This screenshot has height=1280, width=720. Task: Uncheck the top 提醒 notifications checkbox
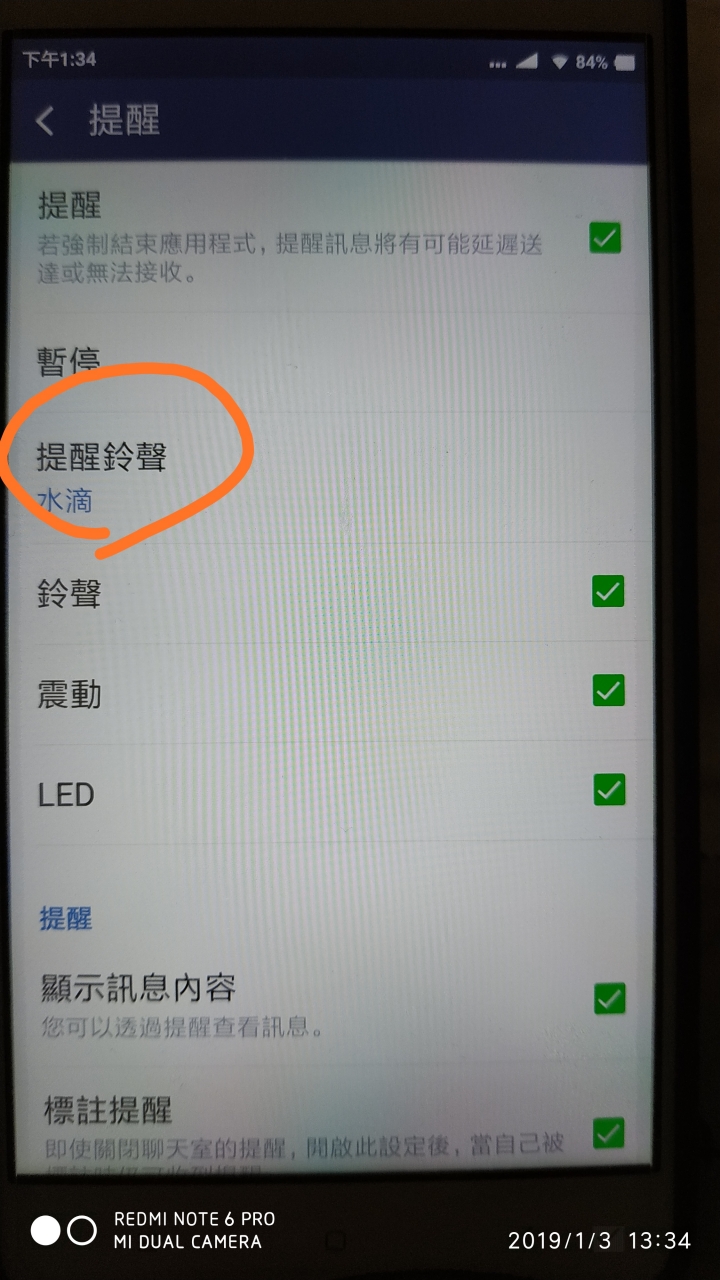[605, 238]
